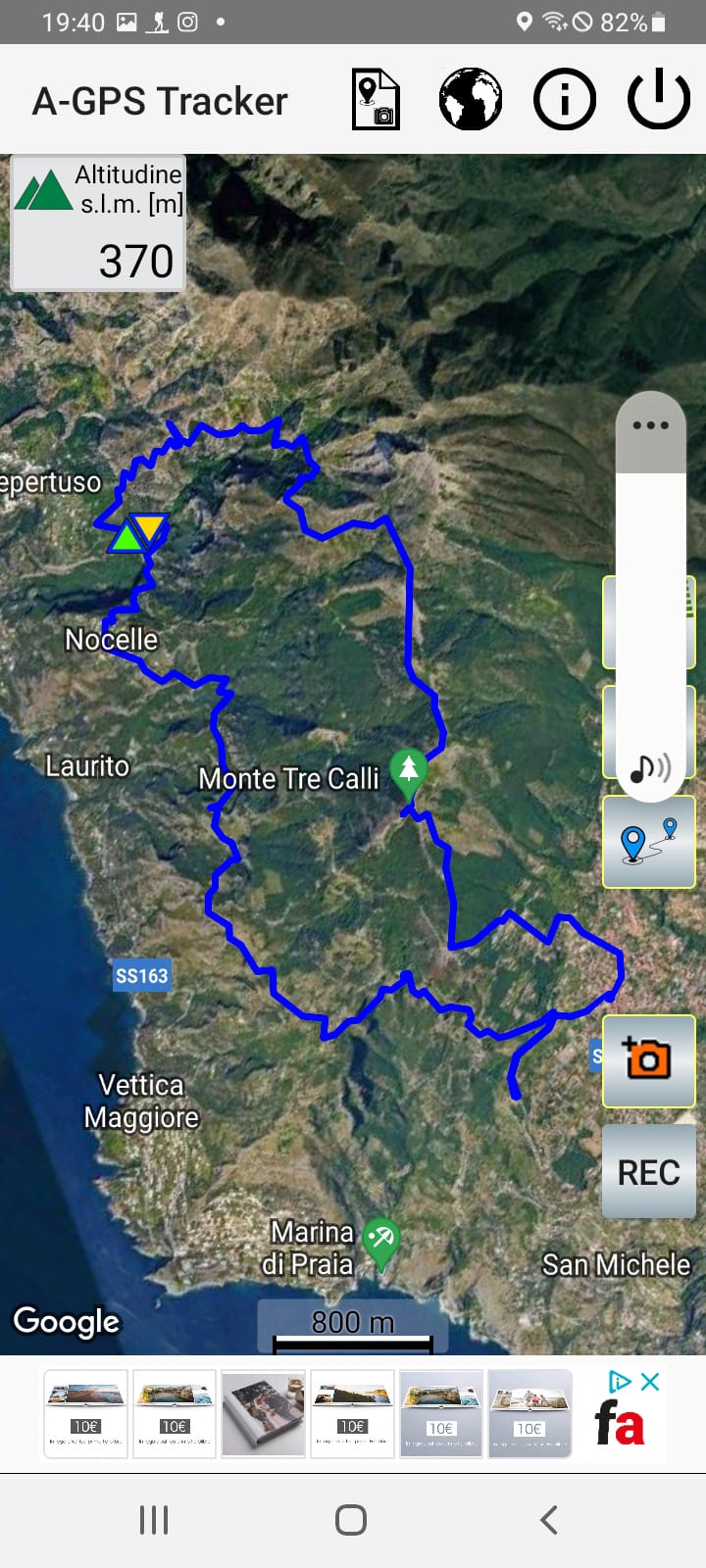The image size is (706, 1568).
Task: Take a photo with camera button
Action: point(649,1061)
